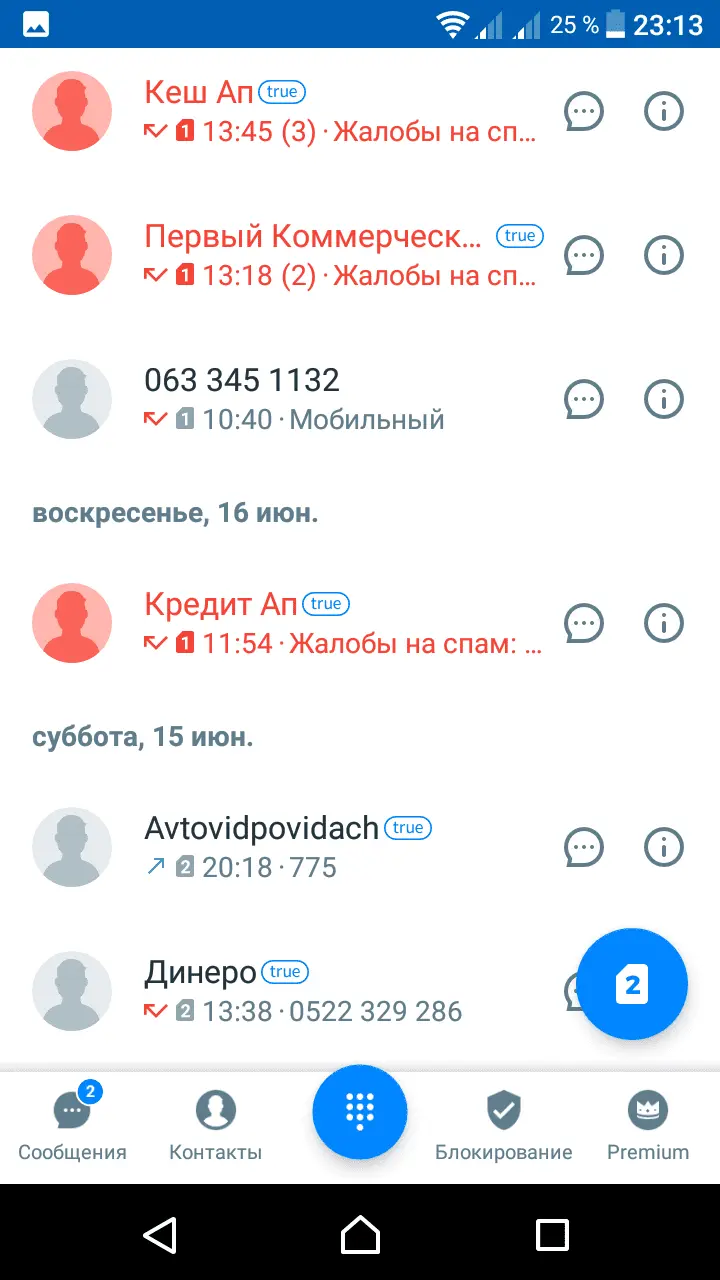Message Первый Коммерческ… contact
720x1280 pixels.
[584, 255]
